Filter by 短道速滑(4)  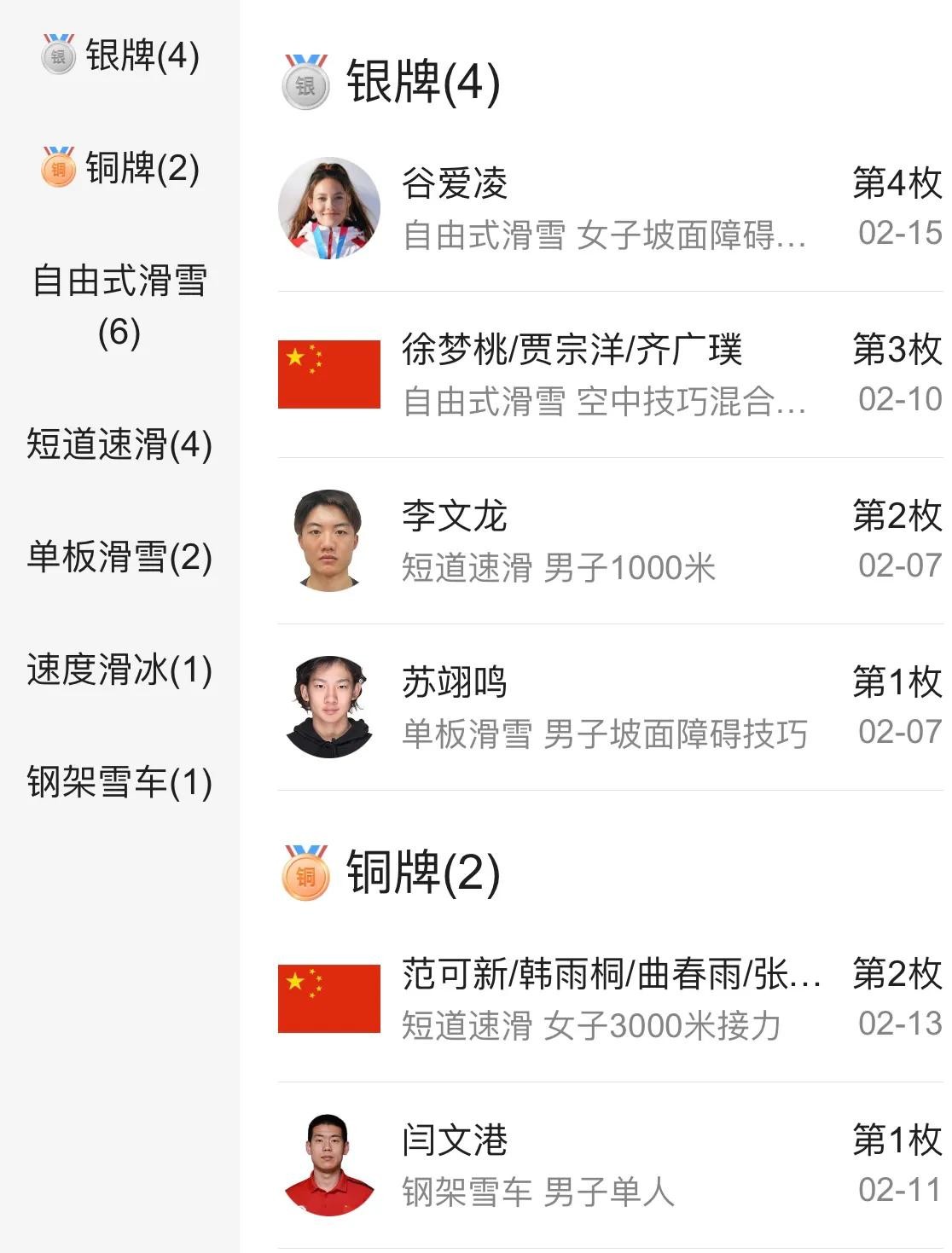119,444
